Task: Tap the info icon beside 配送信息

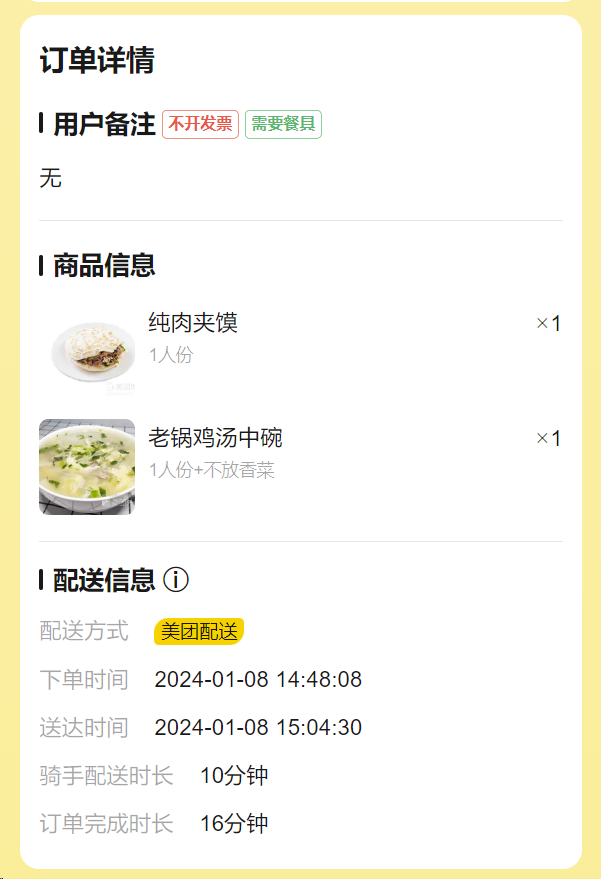Action: 175,580
